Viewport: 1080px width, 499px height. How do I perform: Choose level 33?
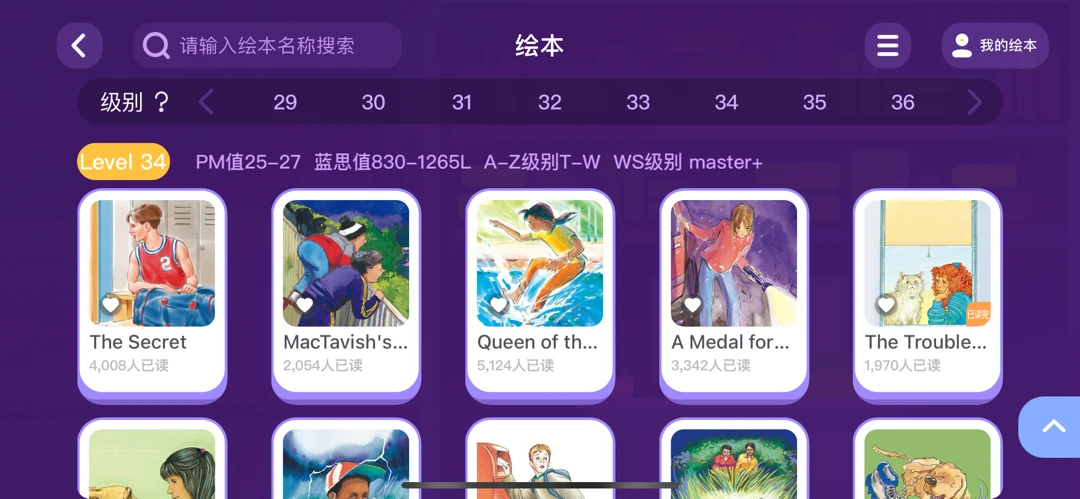pos(638,102)
